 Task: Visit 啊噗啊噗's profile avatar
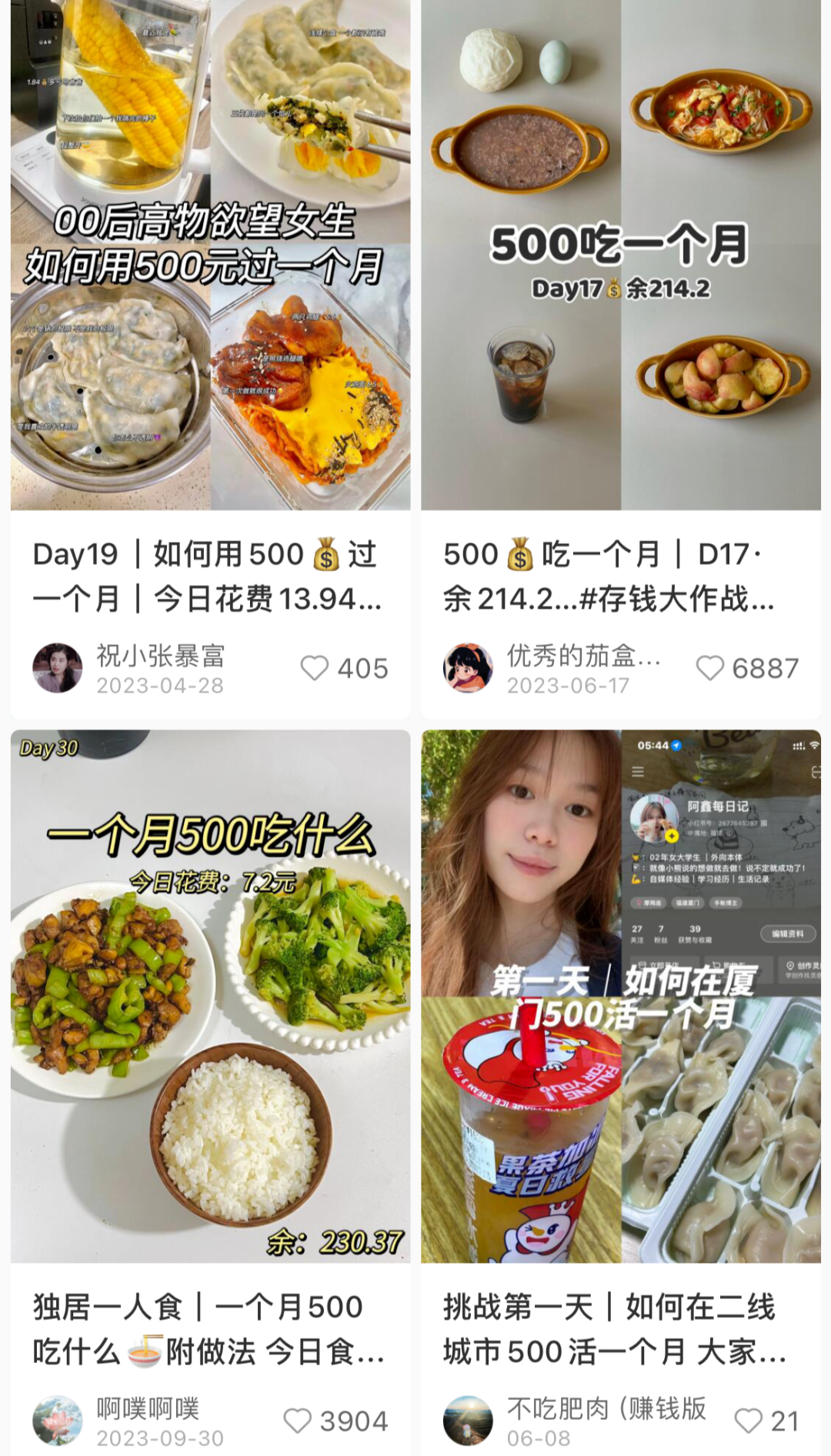point(58,1421)
